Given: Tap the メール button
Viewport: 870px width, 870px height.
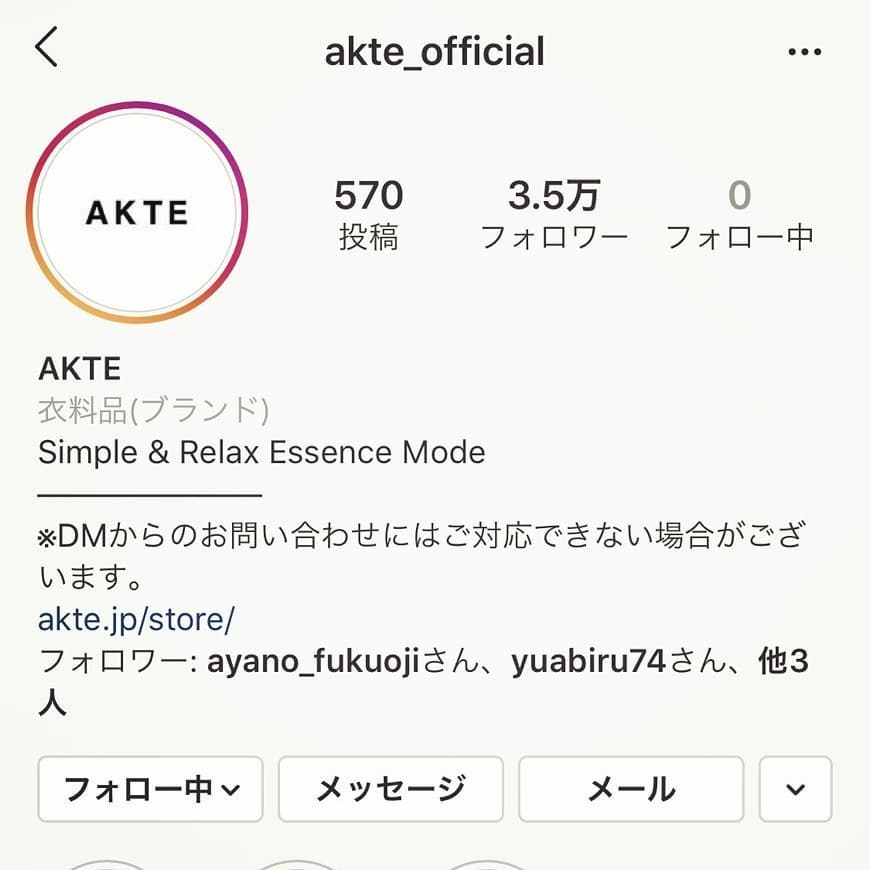Looking at the screenshot, I should pyautogui.click(x=630, y=789).
